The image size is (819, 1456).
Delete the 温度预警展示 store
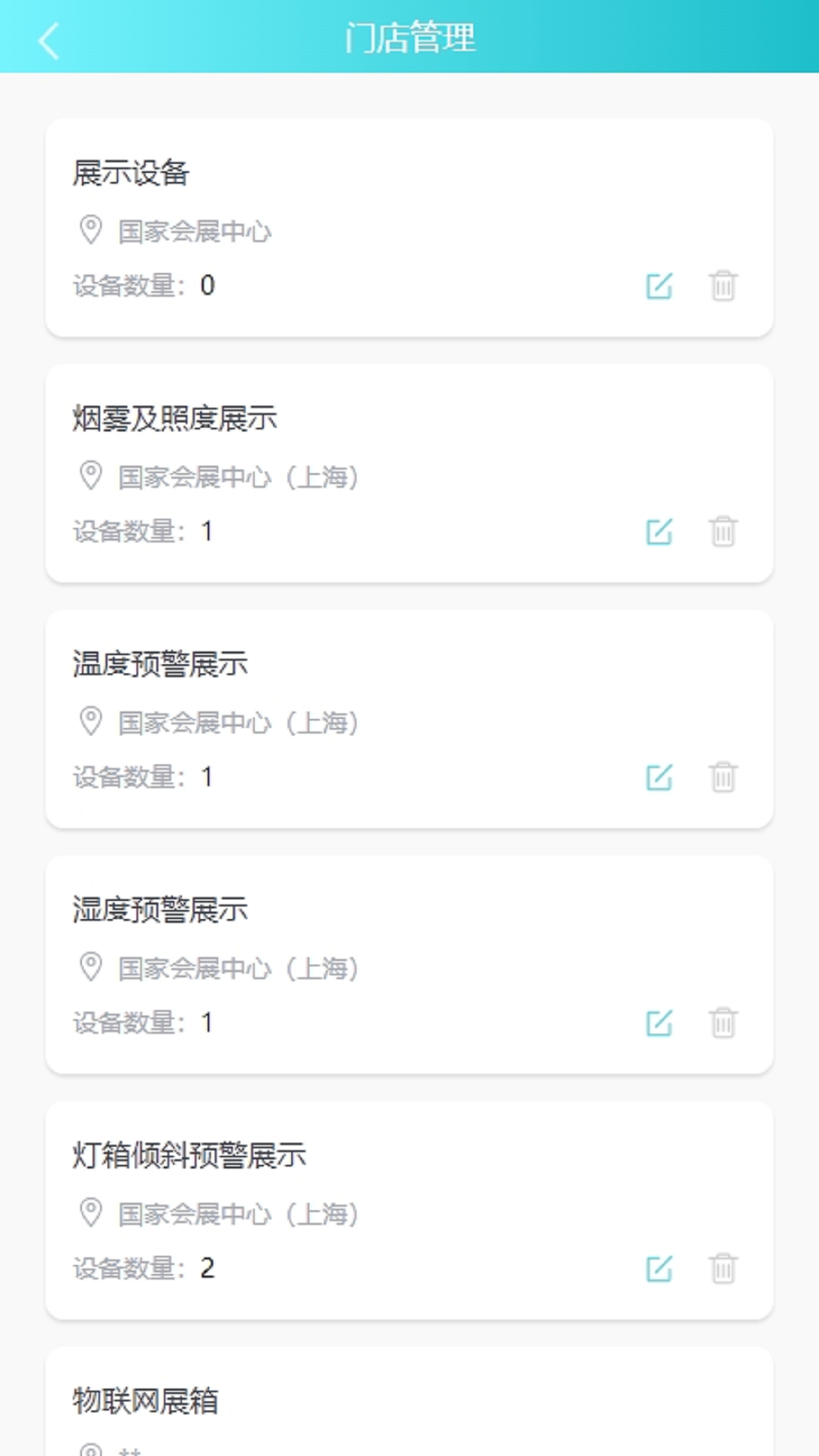click(x=723, y=777)
